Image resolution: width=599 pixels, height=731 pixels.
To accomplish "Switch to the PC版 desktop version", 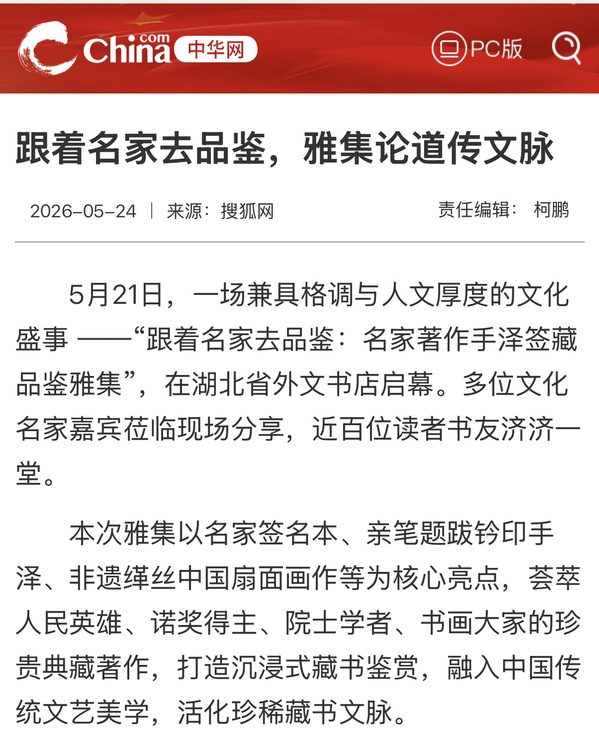I will [477, 48].
